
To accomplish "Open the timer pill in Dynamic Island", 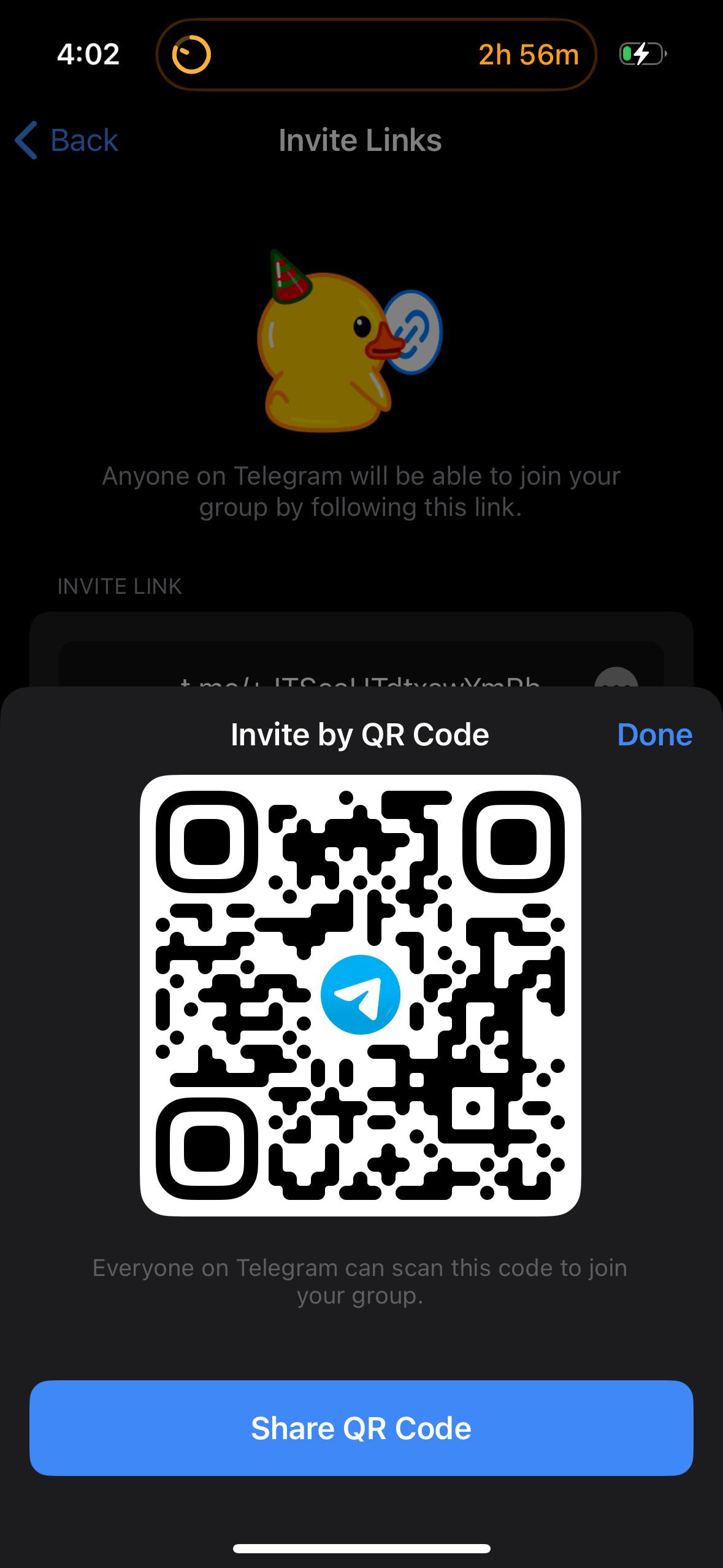I will pos(376,55).
